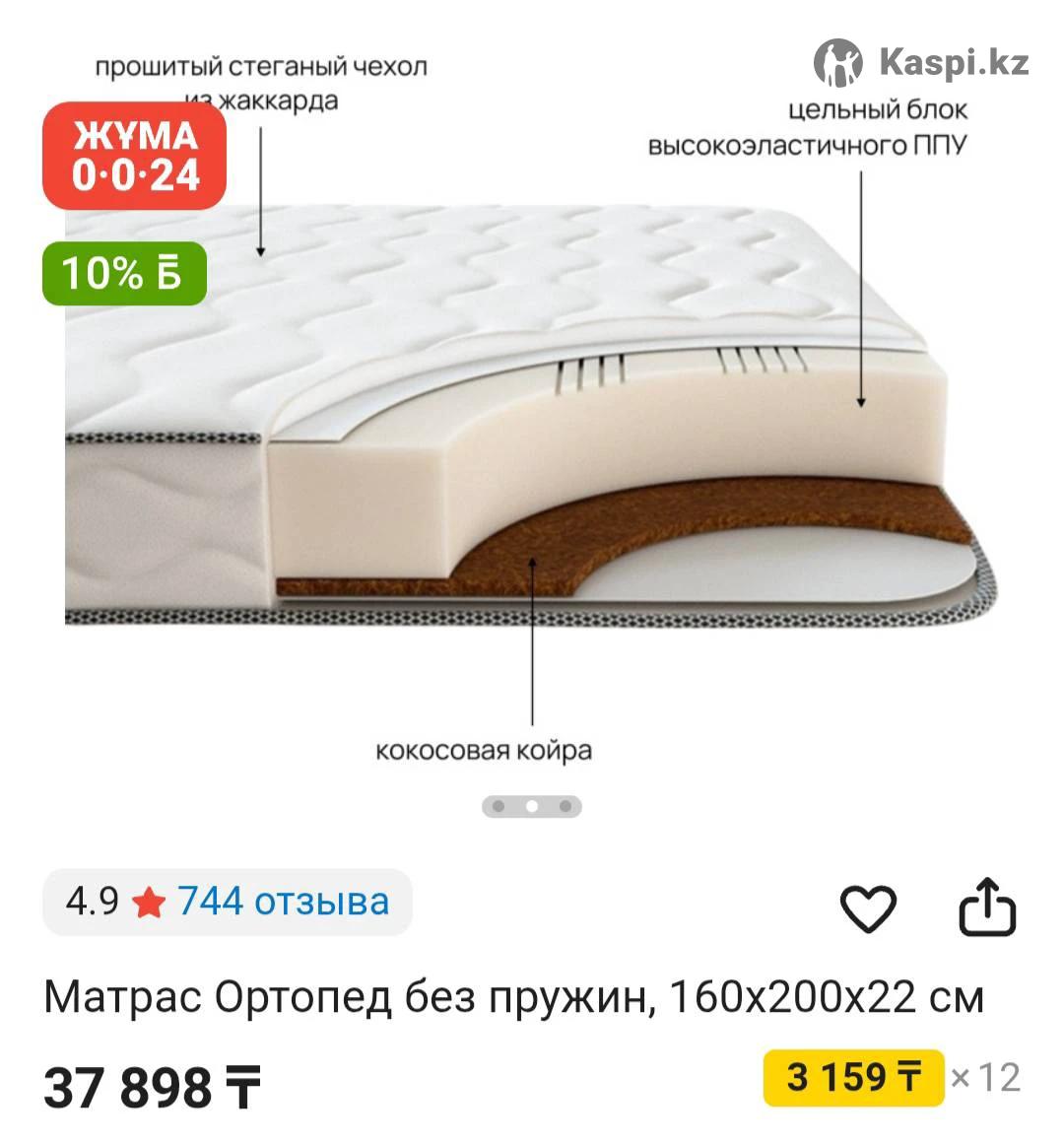Tap the image gallery page indicator
This screenshot has height=1143, width=1064.
coord(532,806)
